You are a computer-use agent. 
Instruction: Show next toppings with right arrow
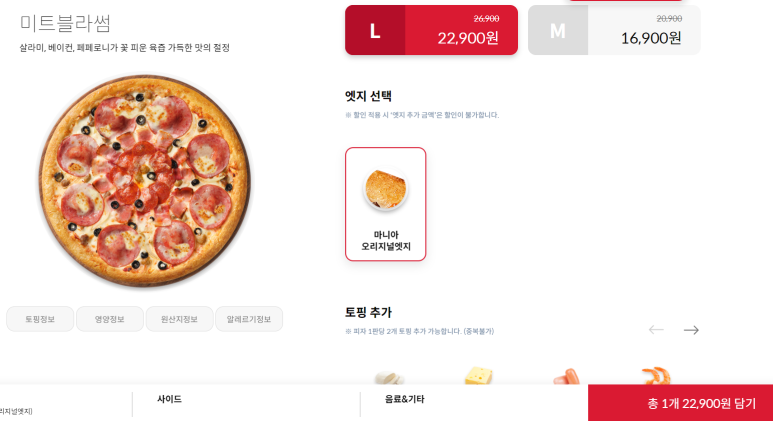pyautogui.click(x=691, y=330)
